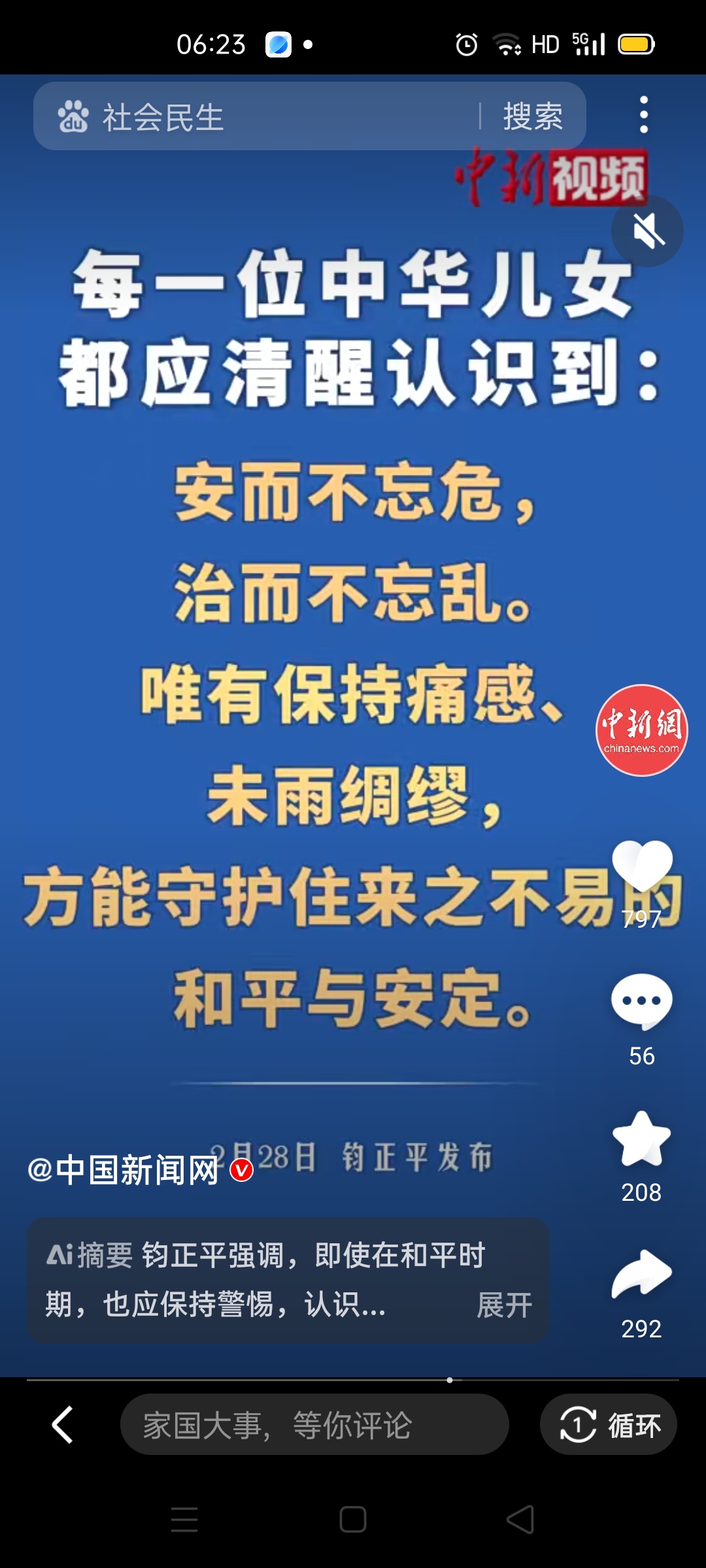This screenshot has height=1568, width=706.
Task: Unmute the video sound
Action: 647,231
